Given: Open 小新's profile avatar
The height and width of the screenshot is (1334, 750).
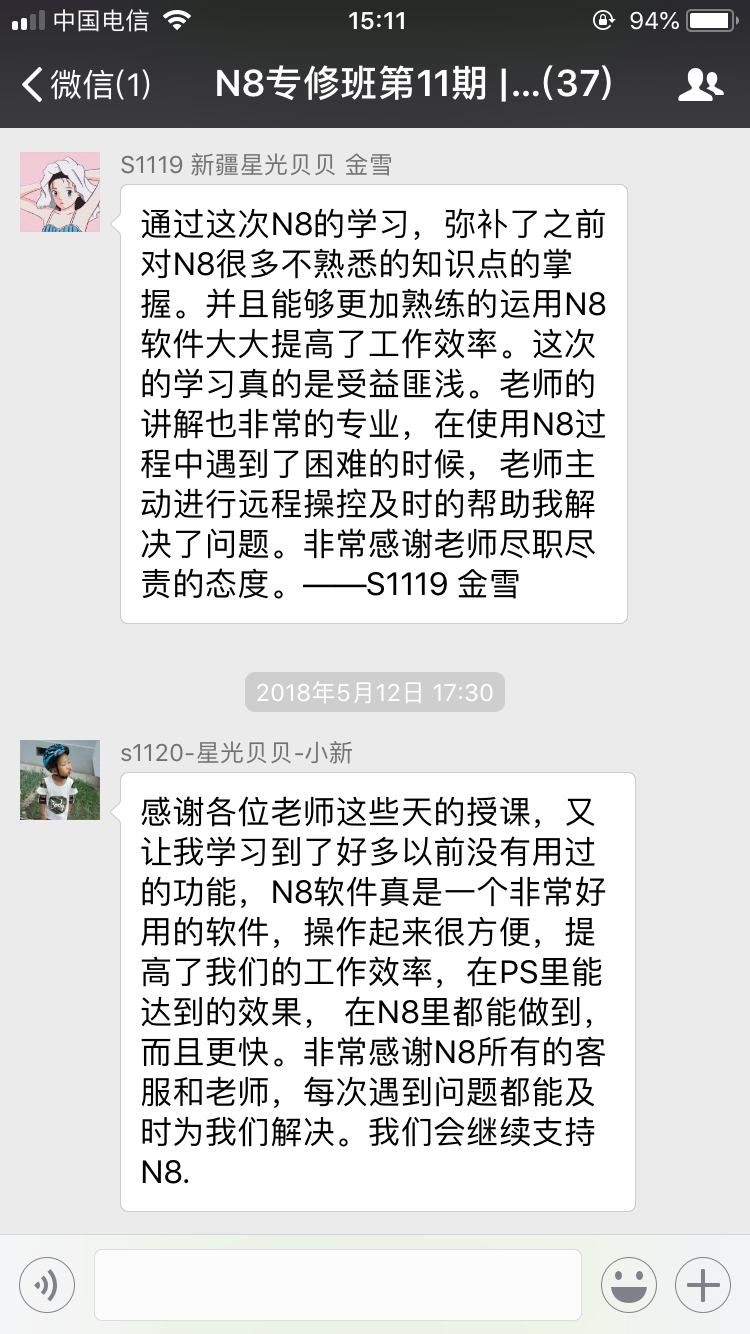Looking at the screenshot, I should pyautogui.click(x=60, y=780).
